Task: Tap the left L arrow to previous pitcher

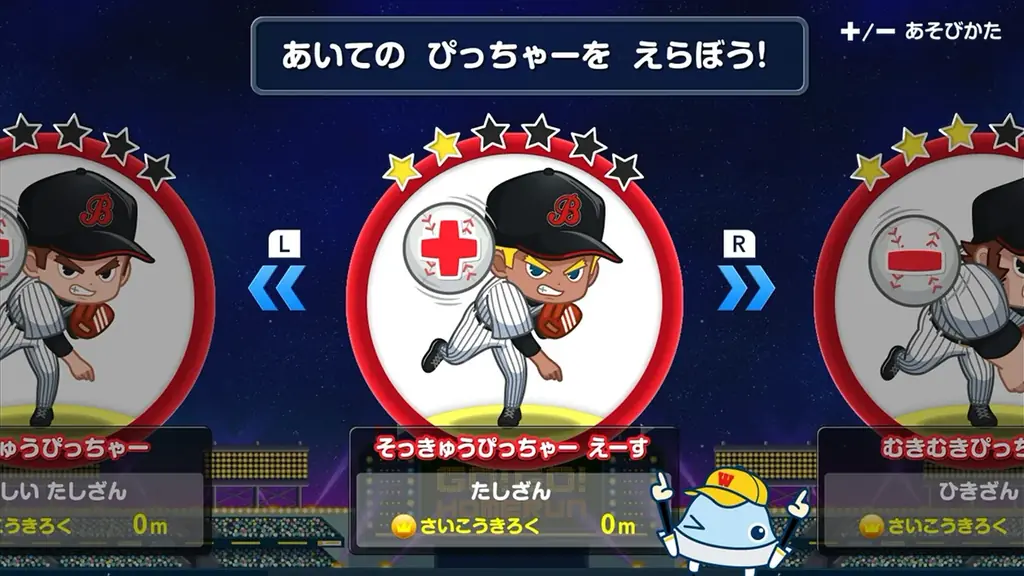Action: click(277, 286)
